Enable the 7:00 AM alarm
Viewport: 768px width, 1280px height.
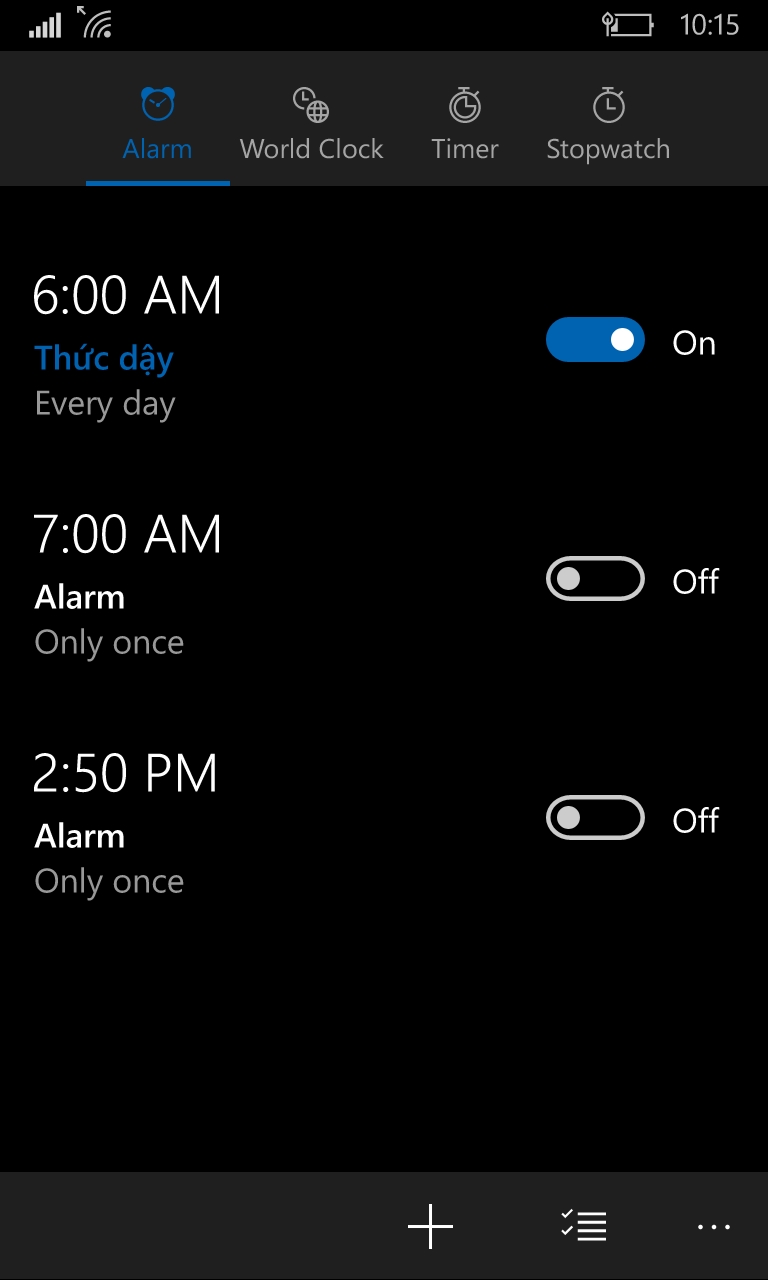click(595, 579)
